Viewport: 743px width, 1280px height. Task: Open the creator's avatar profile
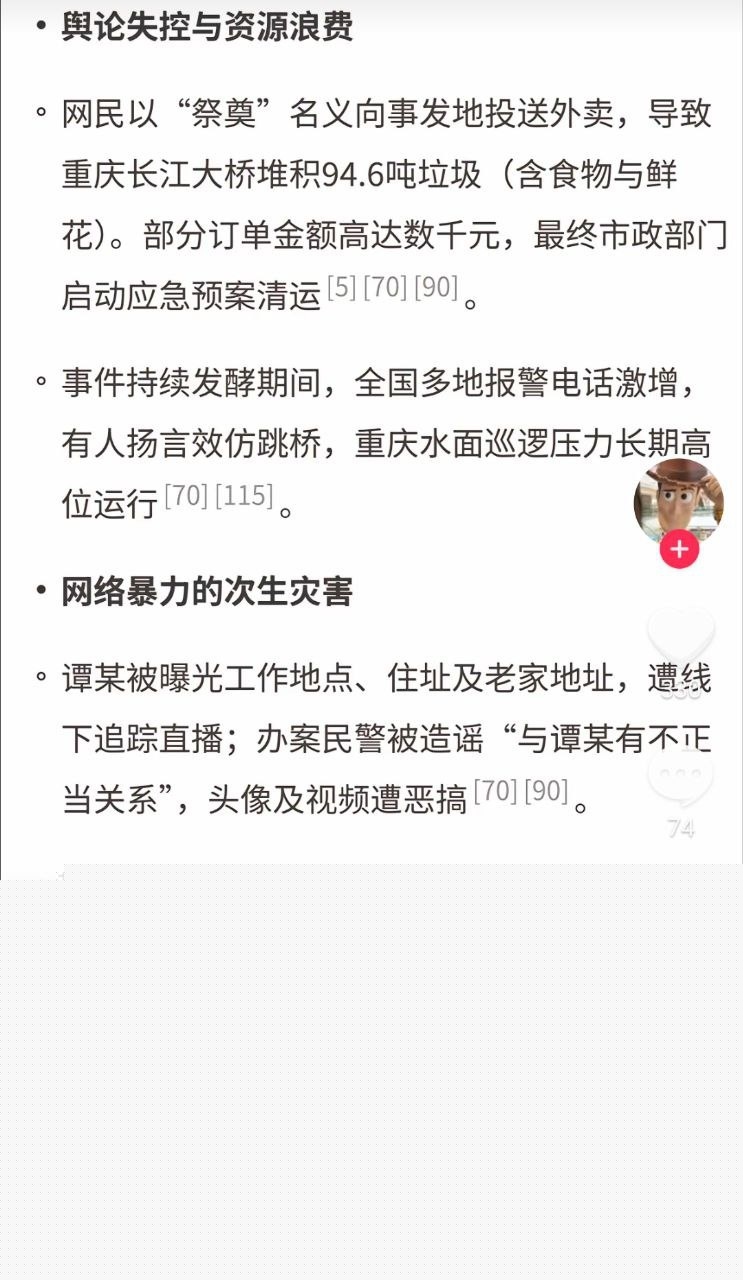[678, 499]
